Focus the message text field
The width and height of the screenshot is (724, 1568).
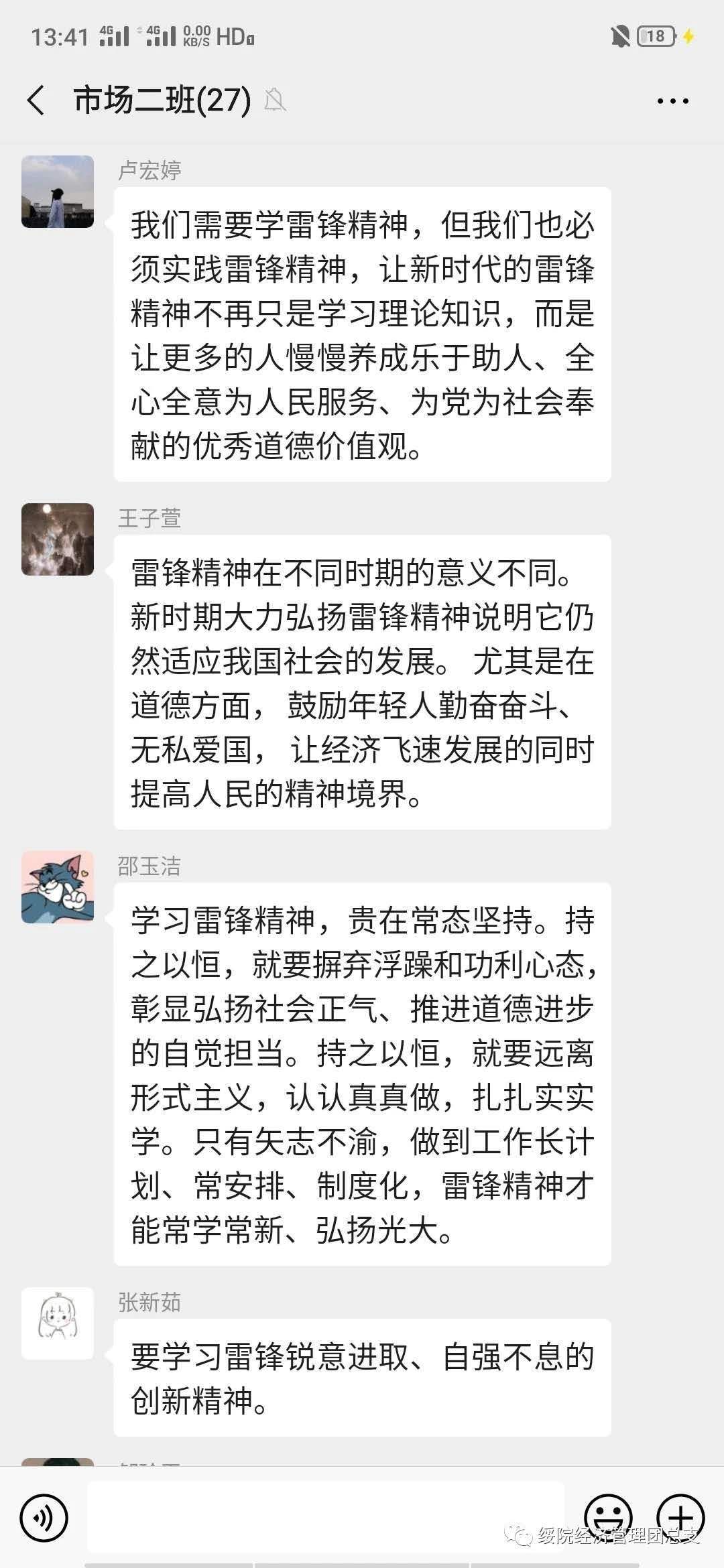325,1517
